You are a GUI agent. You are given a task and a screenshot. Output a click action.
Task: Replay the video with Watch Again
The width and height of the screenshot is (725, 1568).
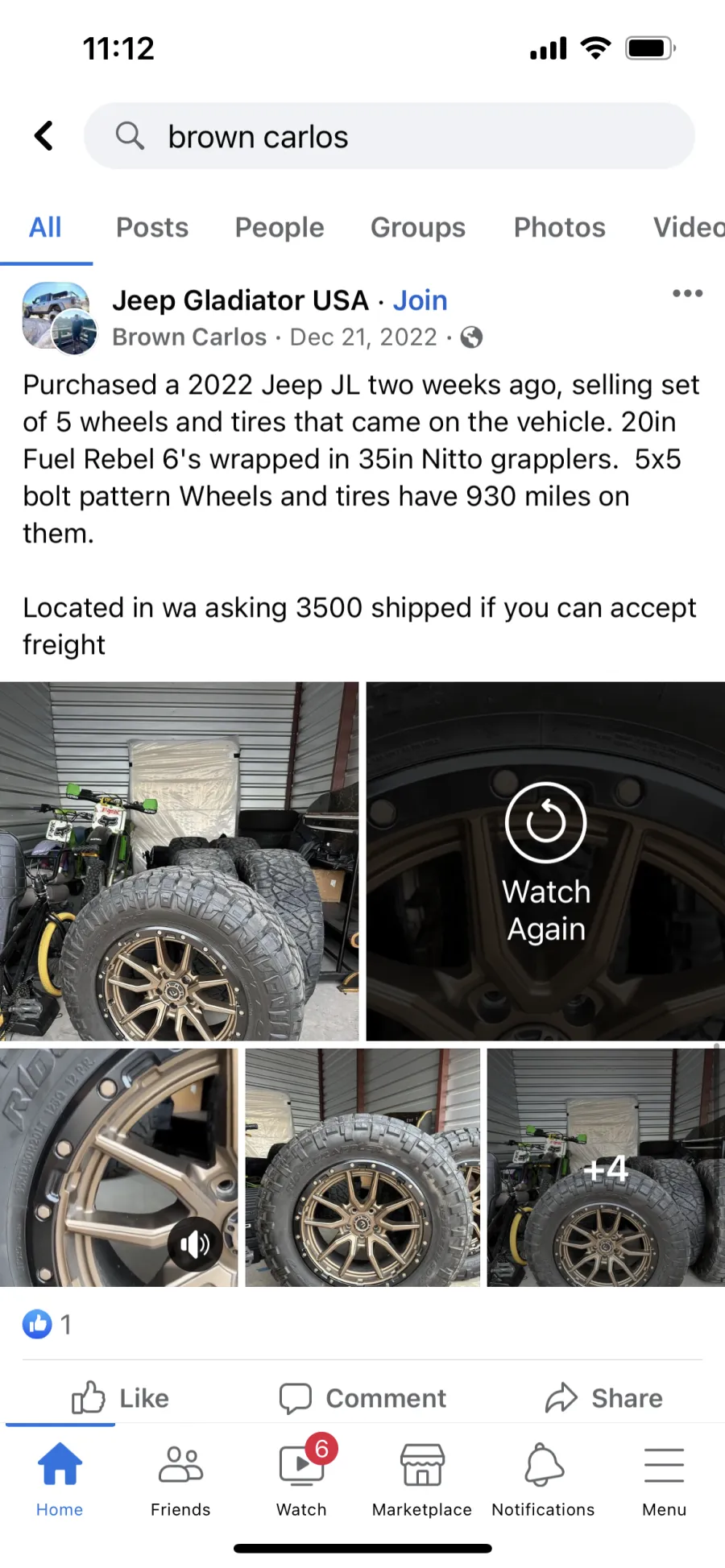(546, 862)
